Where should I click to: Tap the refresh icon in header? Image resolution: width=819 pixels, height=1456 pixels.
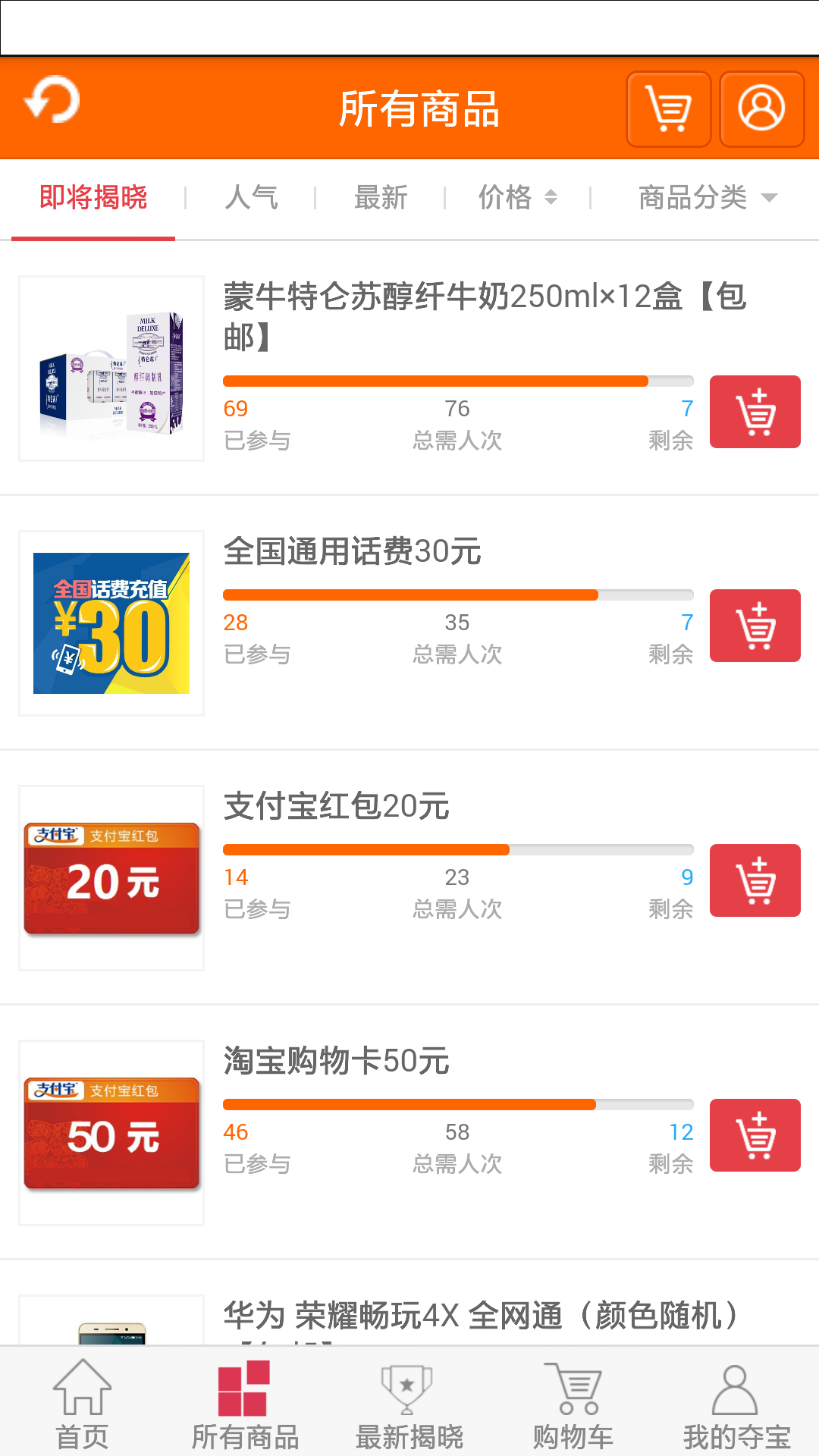(52, 101)
